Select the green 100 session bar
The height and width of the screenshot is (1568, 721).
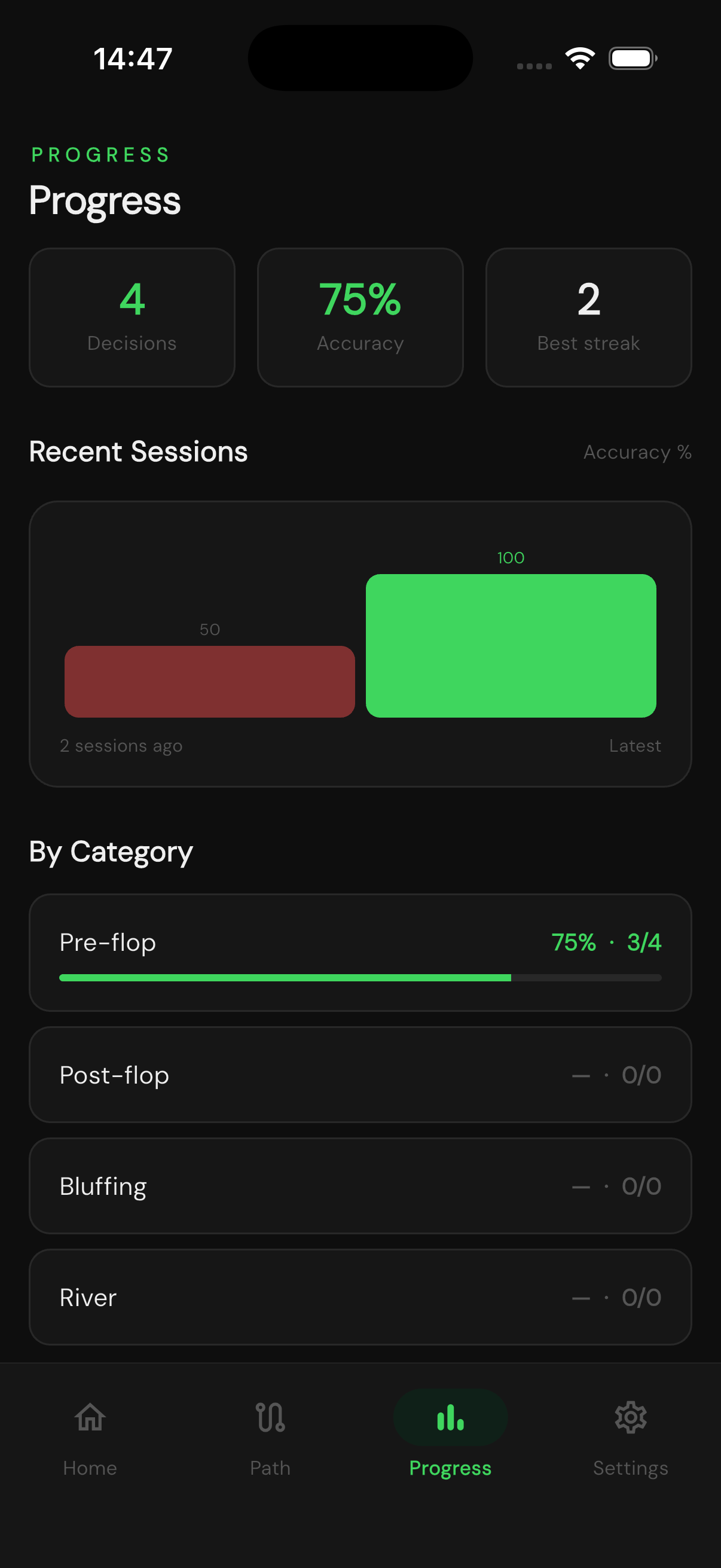click(511, 644)
